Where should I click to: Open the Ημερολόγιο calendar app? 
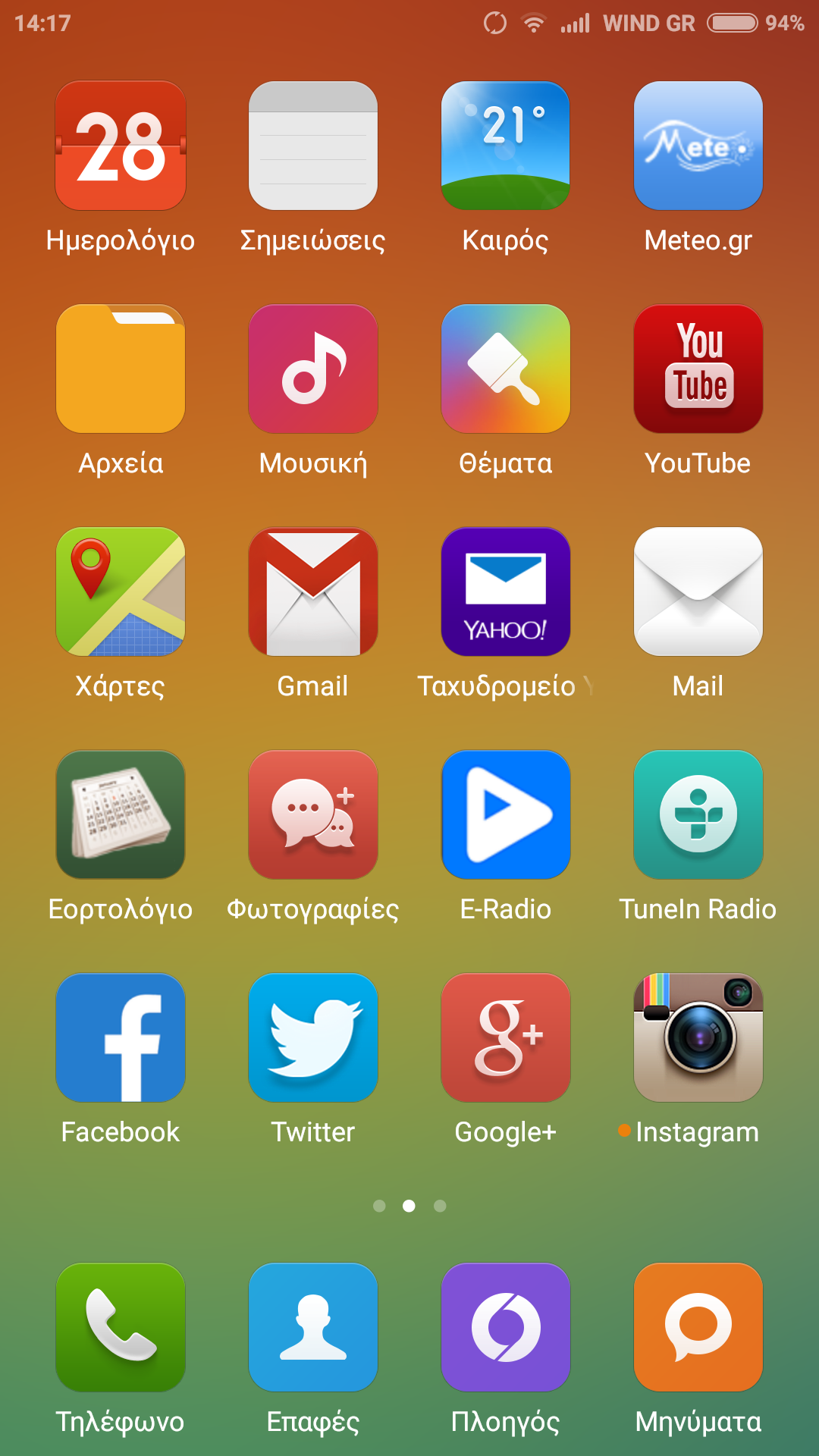click(121, 146)
